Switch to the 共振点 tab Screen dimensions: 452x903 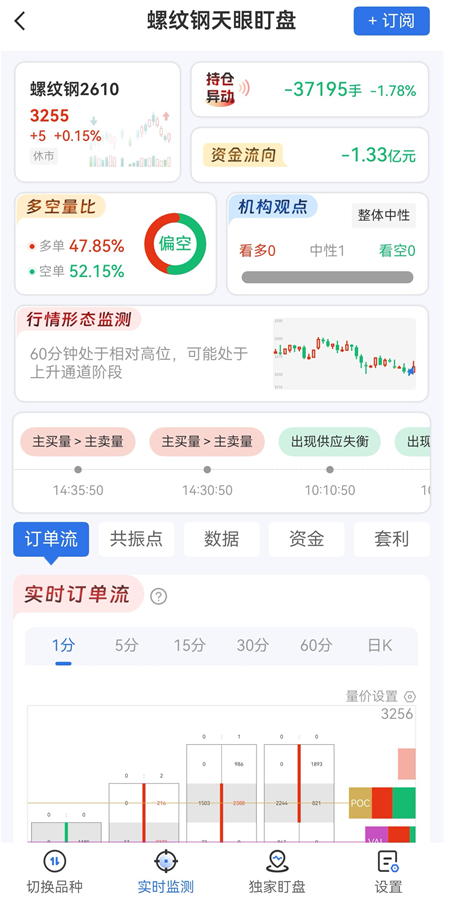click(x=136, y=539)
